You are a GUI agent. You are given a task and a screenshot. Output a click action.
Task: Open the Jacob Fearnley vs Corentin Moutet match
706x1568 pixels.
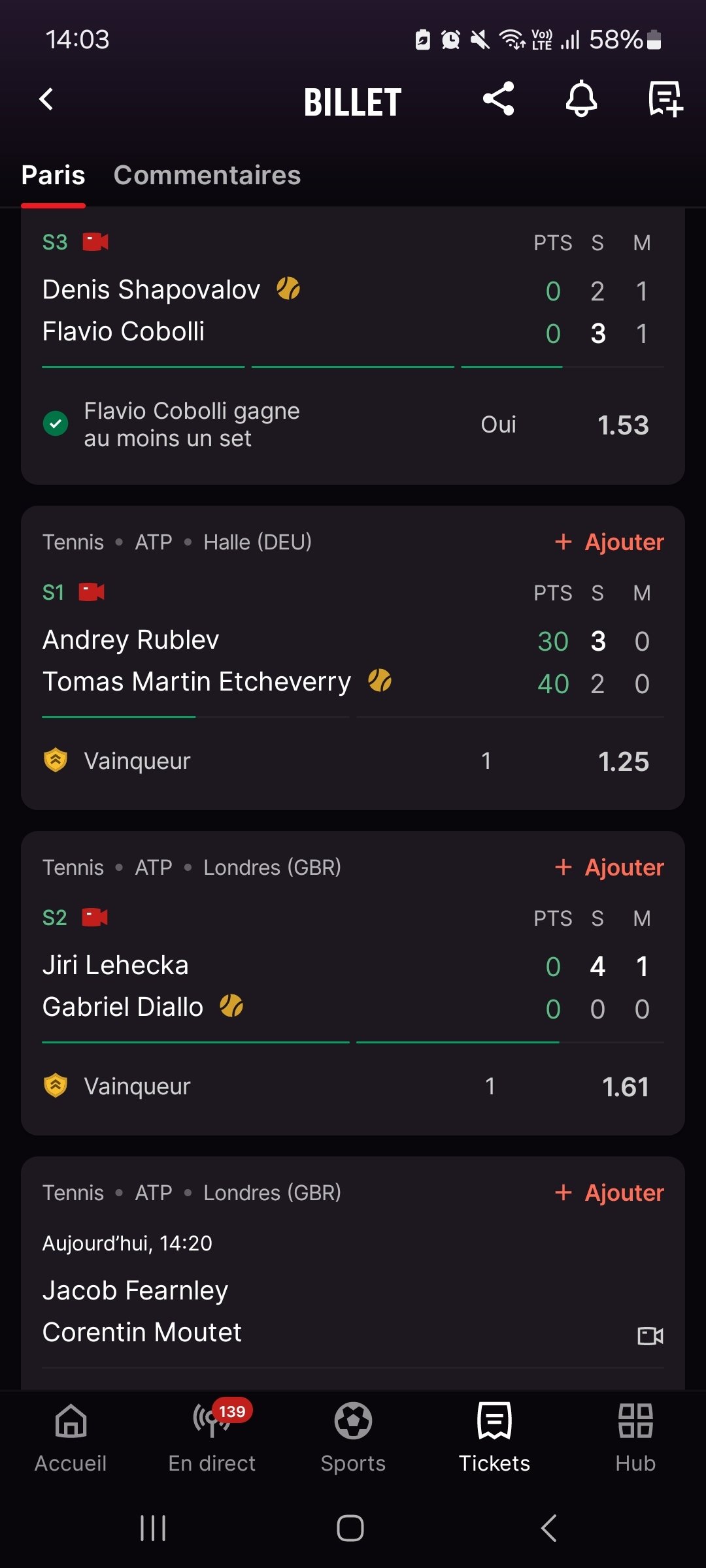click(353, 1311)
